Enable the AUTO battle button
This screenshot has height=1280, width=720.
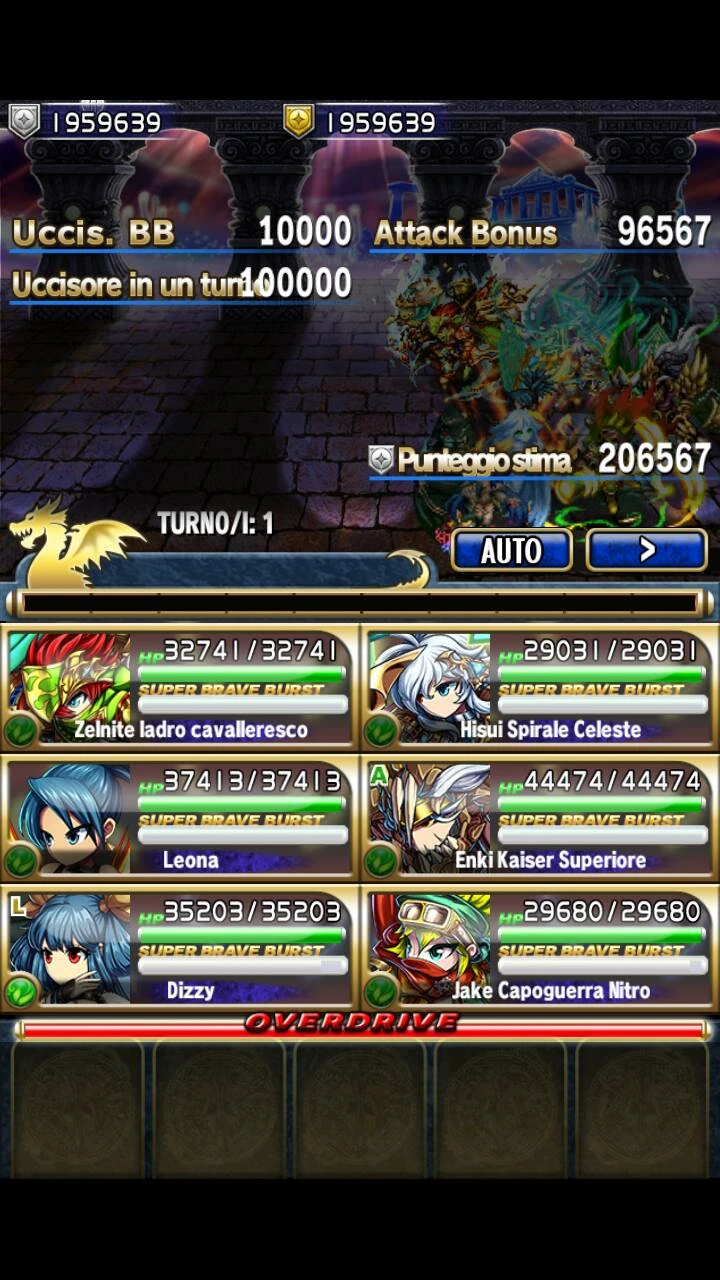pyautogui.click(x=511, y=550)
